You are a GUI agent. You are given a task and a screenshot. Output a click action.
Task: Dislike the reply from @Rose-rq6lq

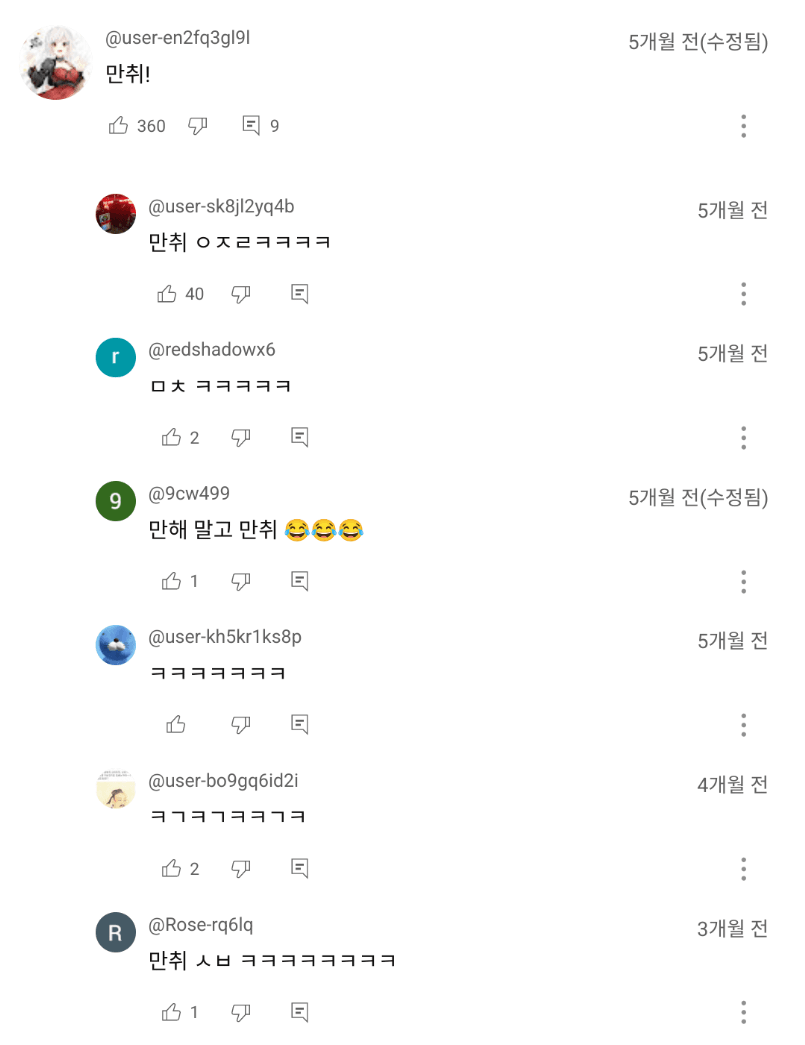click(241, 1013)
